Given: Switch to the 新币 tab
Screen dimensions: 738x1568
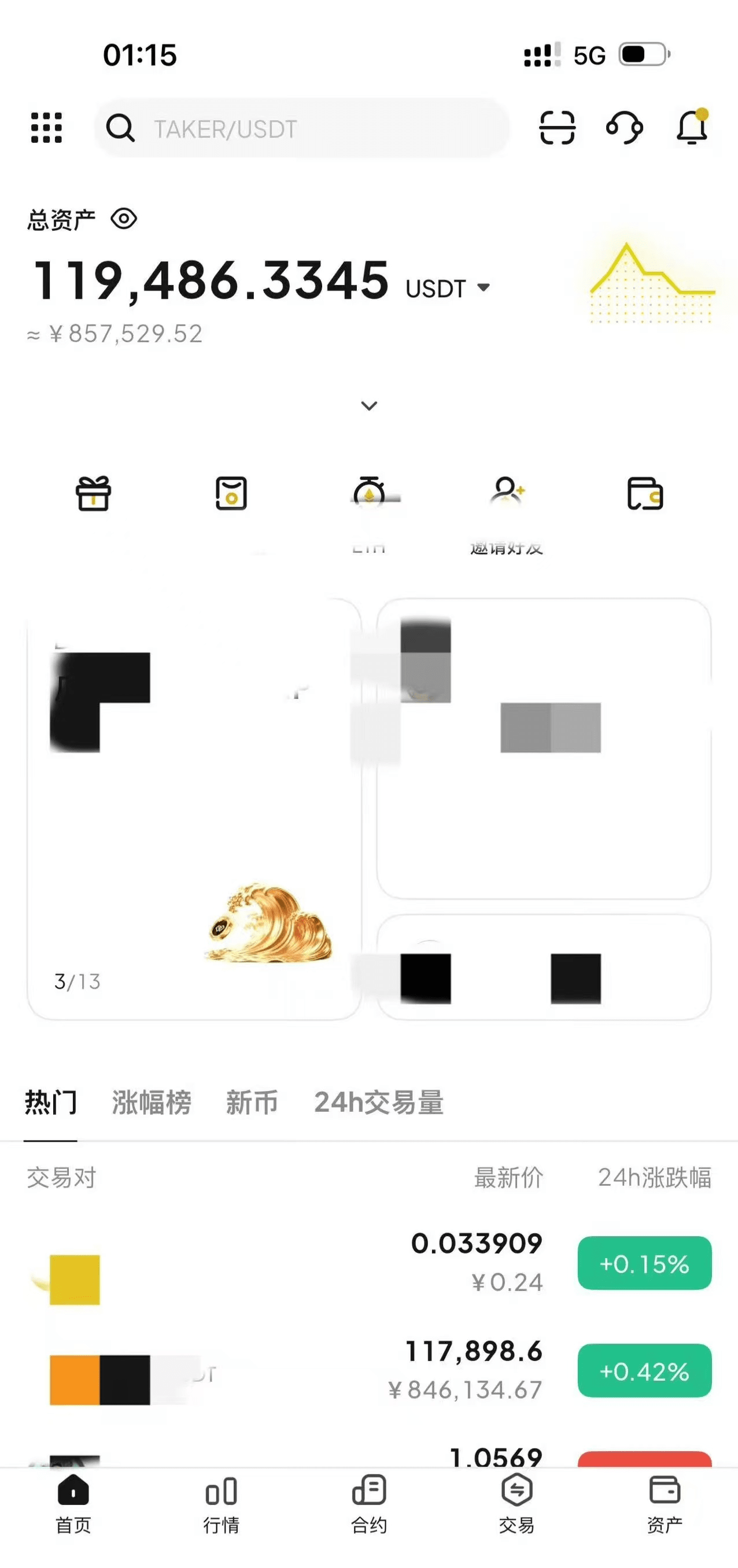Looking at the screenshot, I should (x=252, y=1103).
